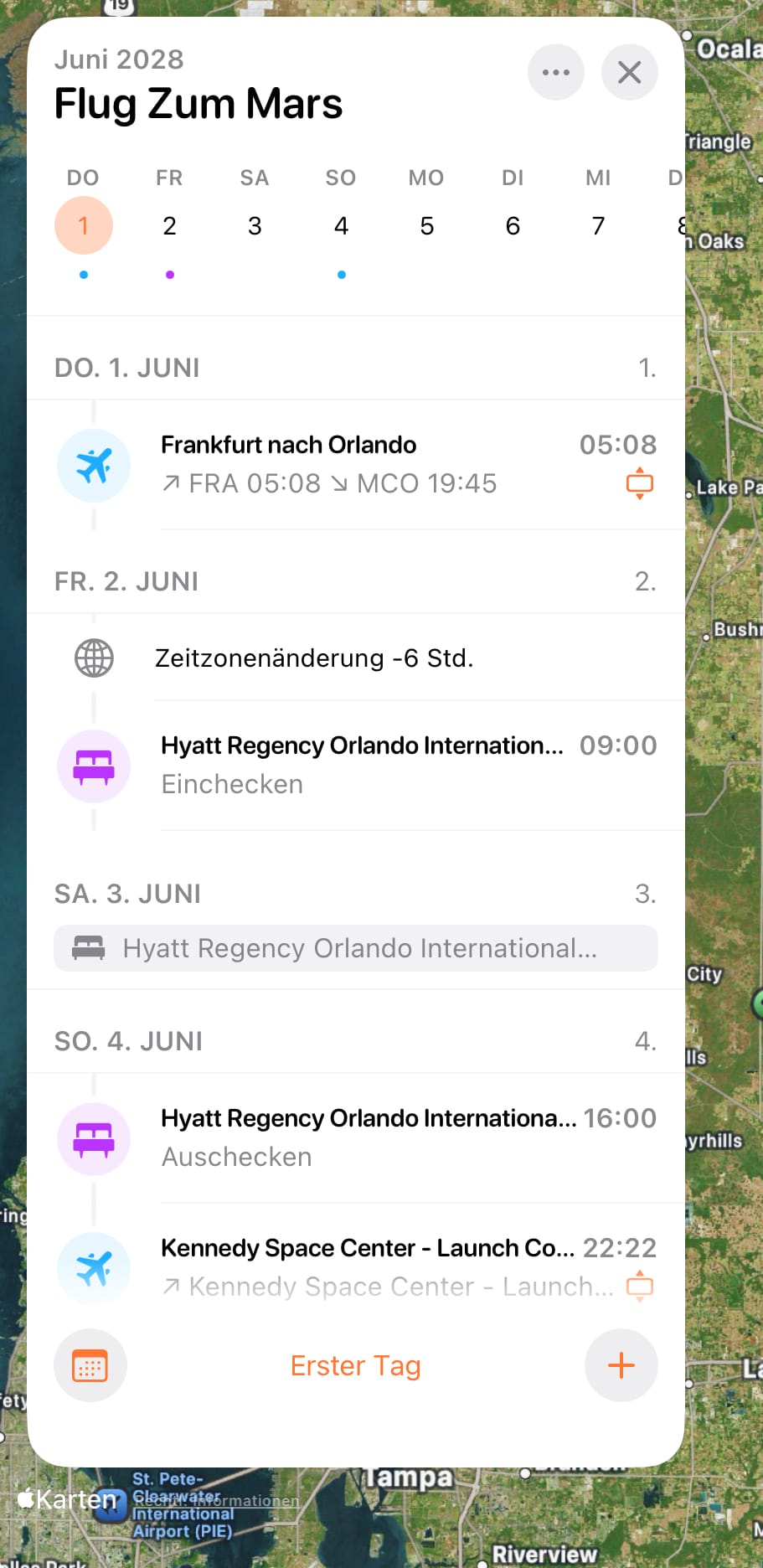Select Sunday 4 in the date strip

[341, 225]
